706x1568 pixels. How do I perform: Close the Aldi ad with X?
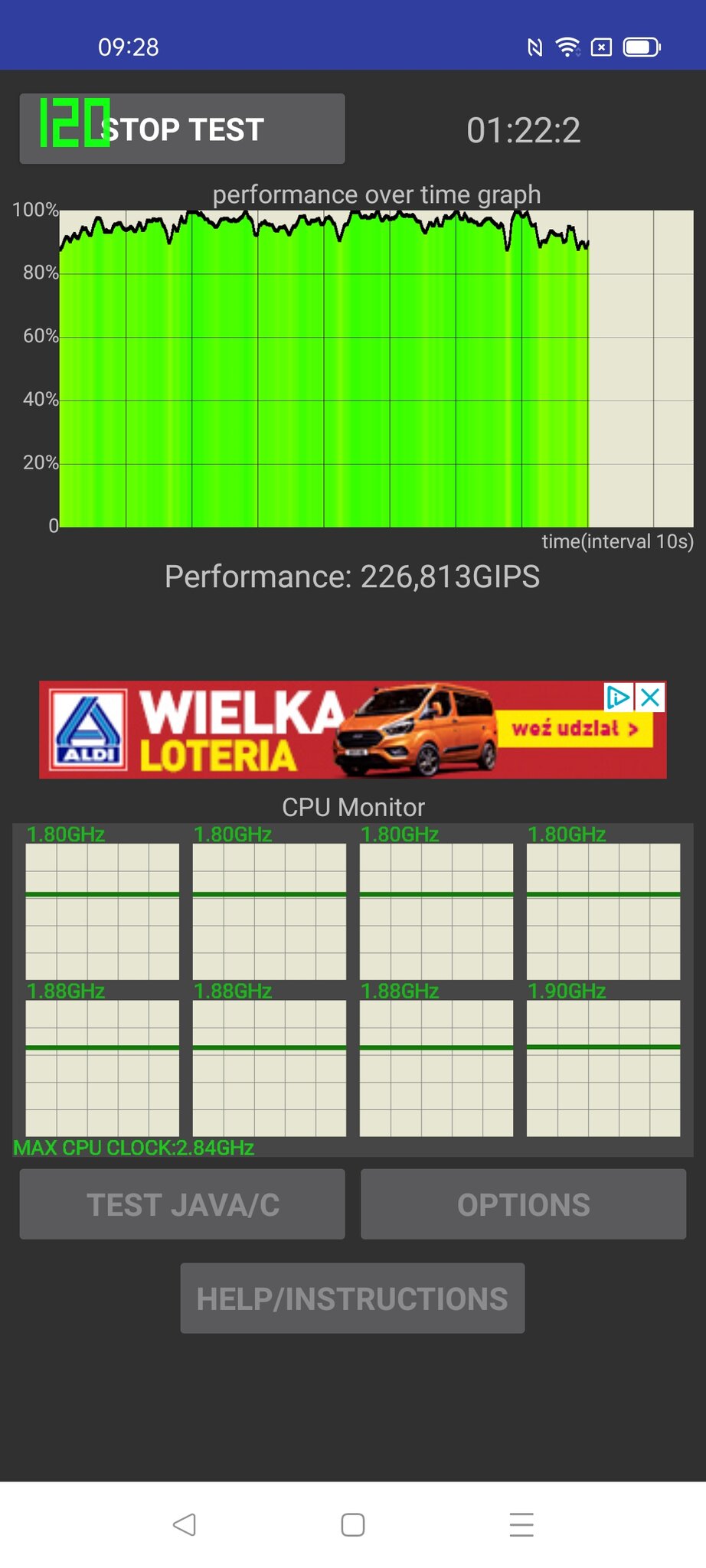point(650,697)
